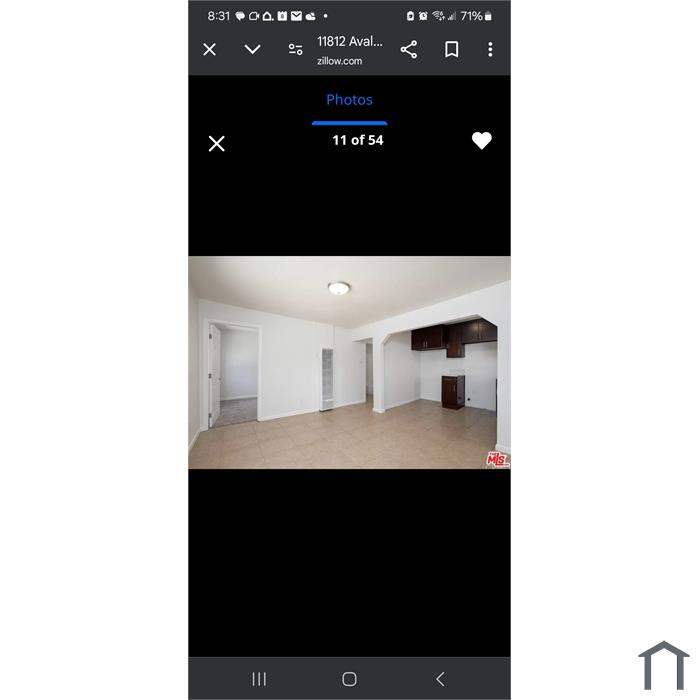Go to the phone's home screen

point(349,679)
